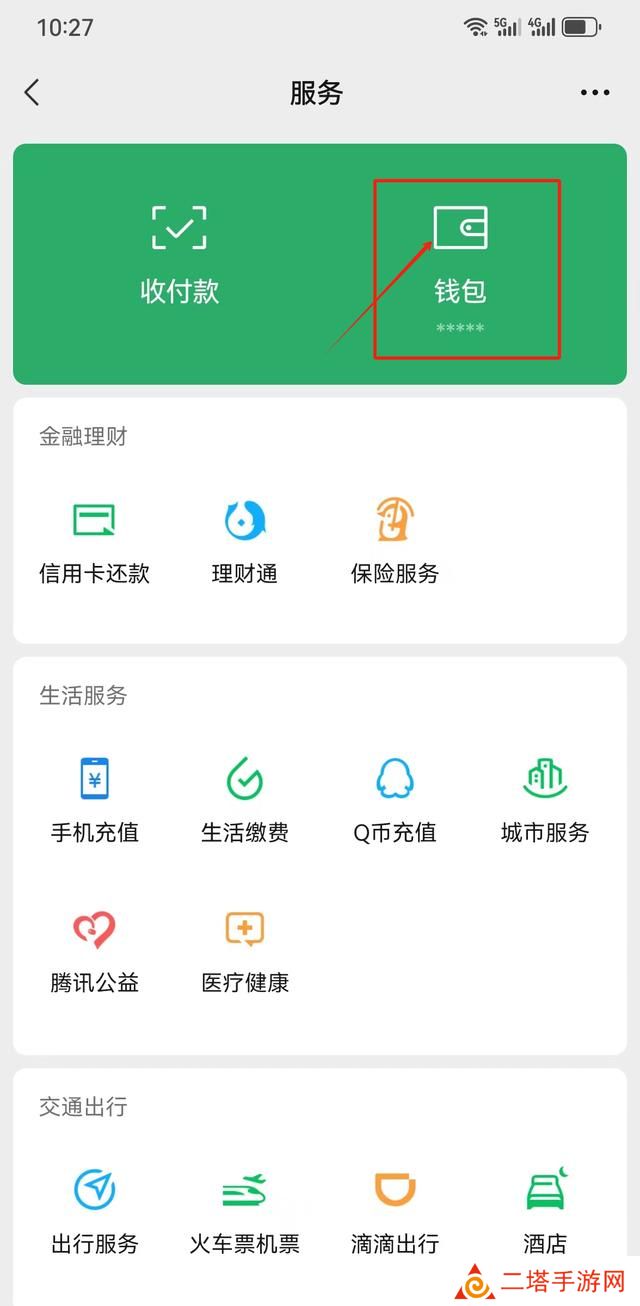Open 出行服务 travel service
The width and height of the screenshot is (640, 1306).
[95, 1213]
